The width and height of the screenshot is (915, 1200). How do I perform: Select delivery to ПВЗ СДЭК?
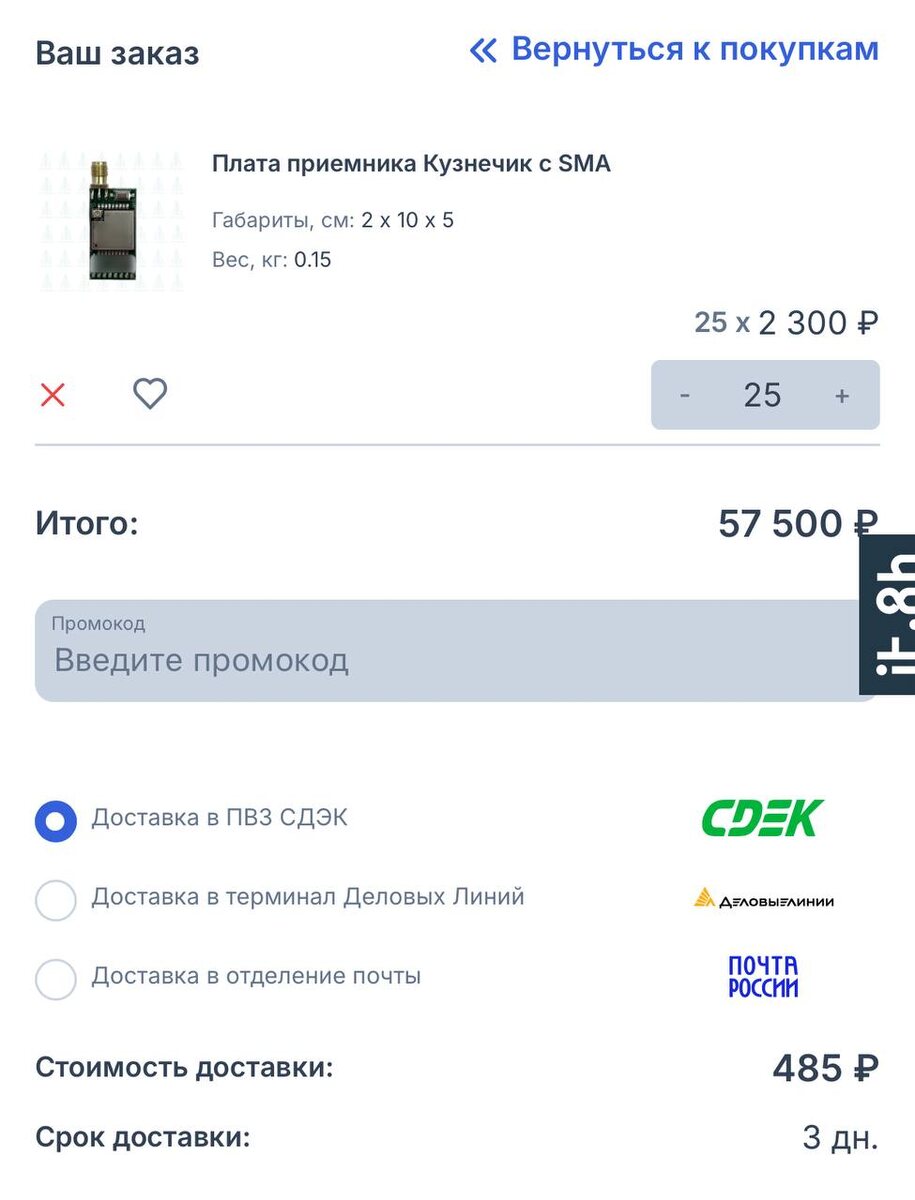(x=56, y=820)
